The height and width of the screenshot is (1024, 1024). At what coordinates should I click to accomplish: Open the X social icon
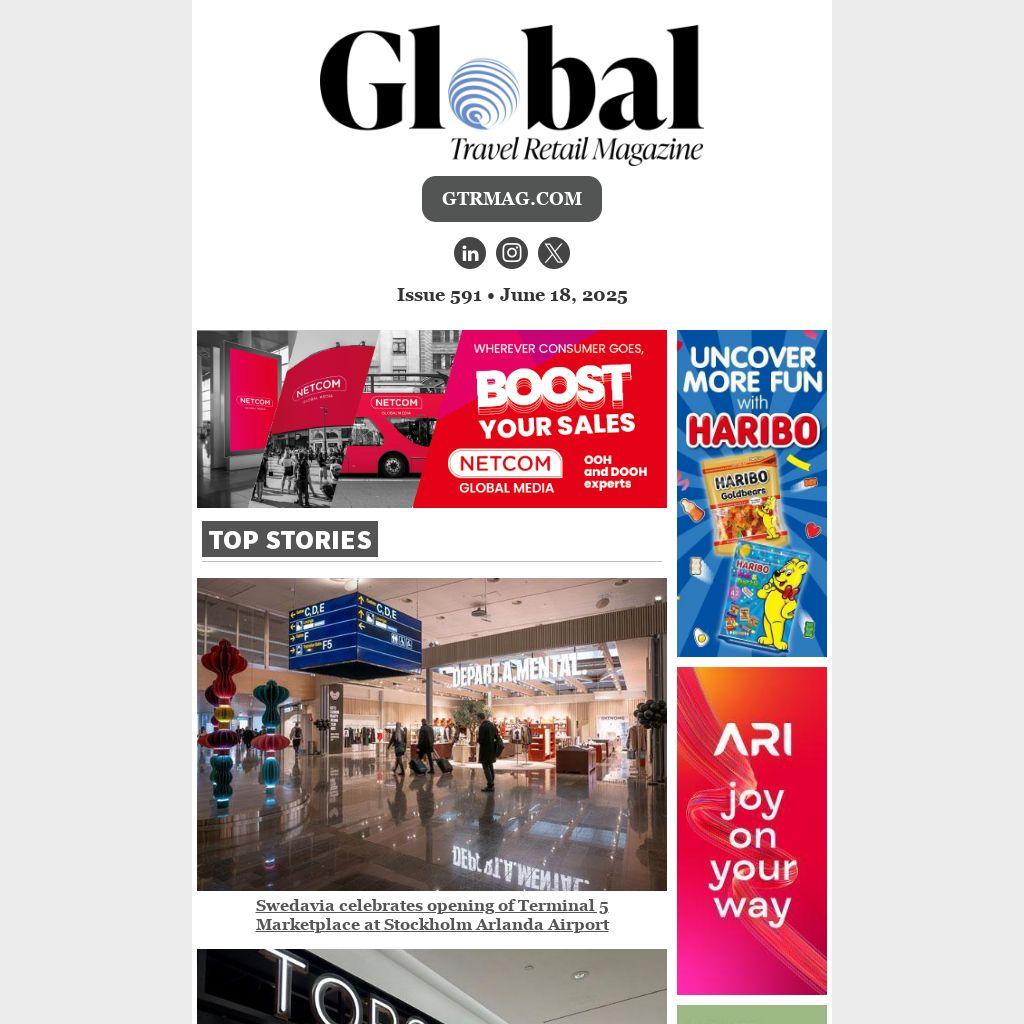coord(554,253)
